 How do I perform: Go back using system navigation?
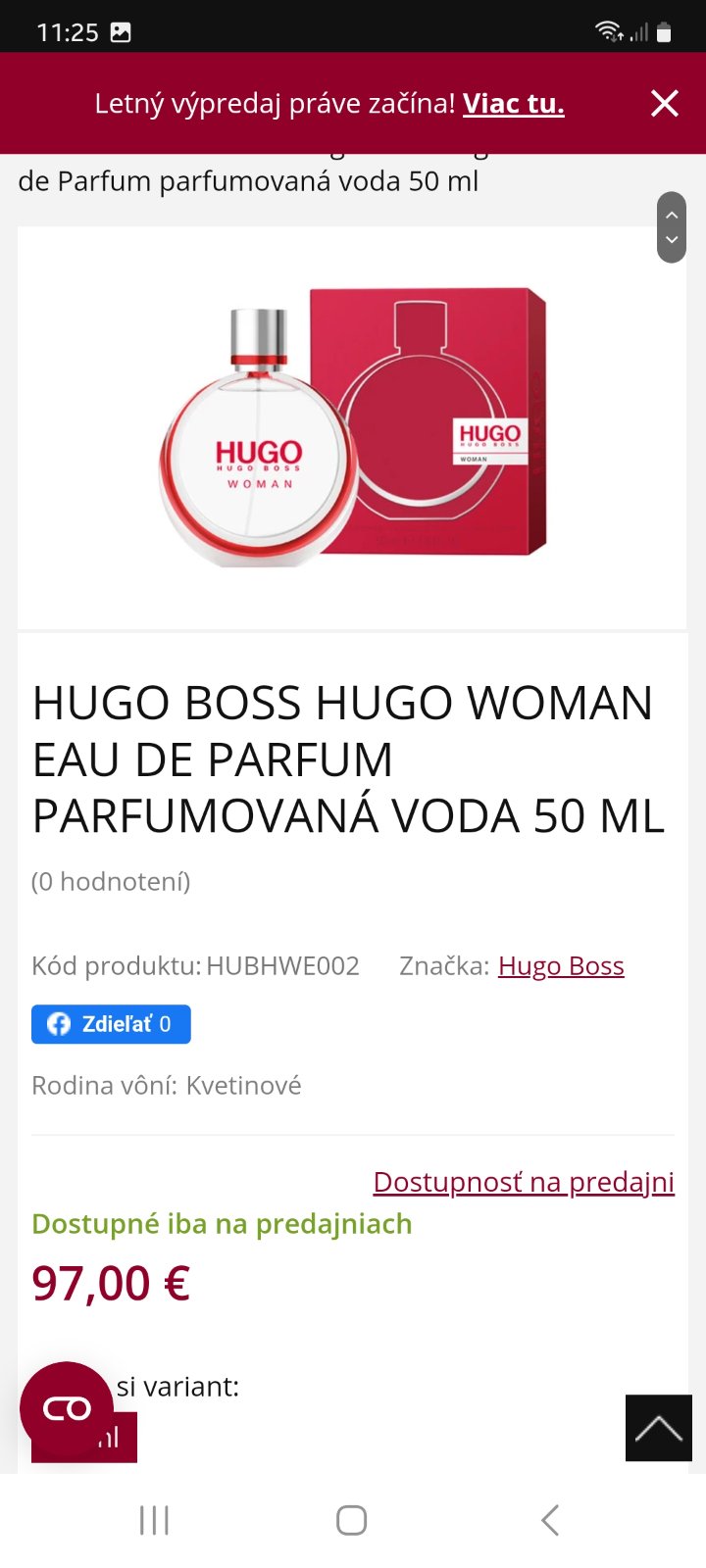click(550, 1520)
